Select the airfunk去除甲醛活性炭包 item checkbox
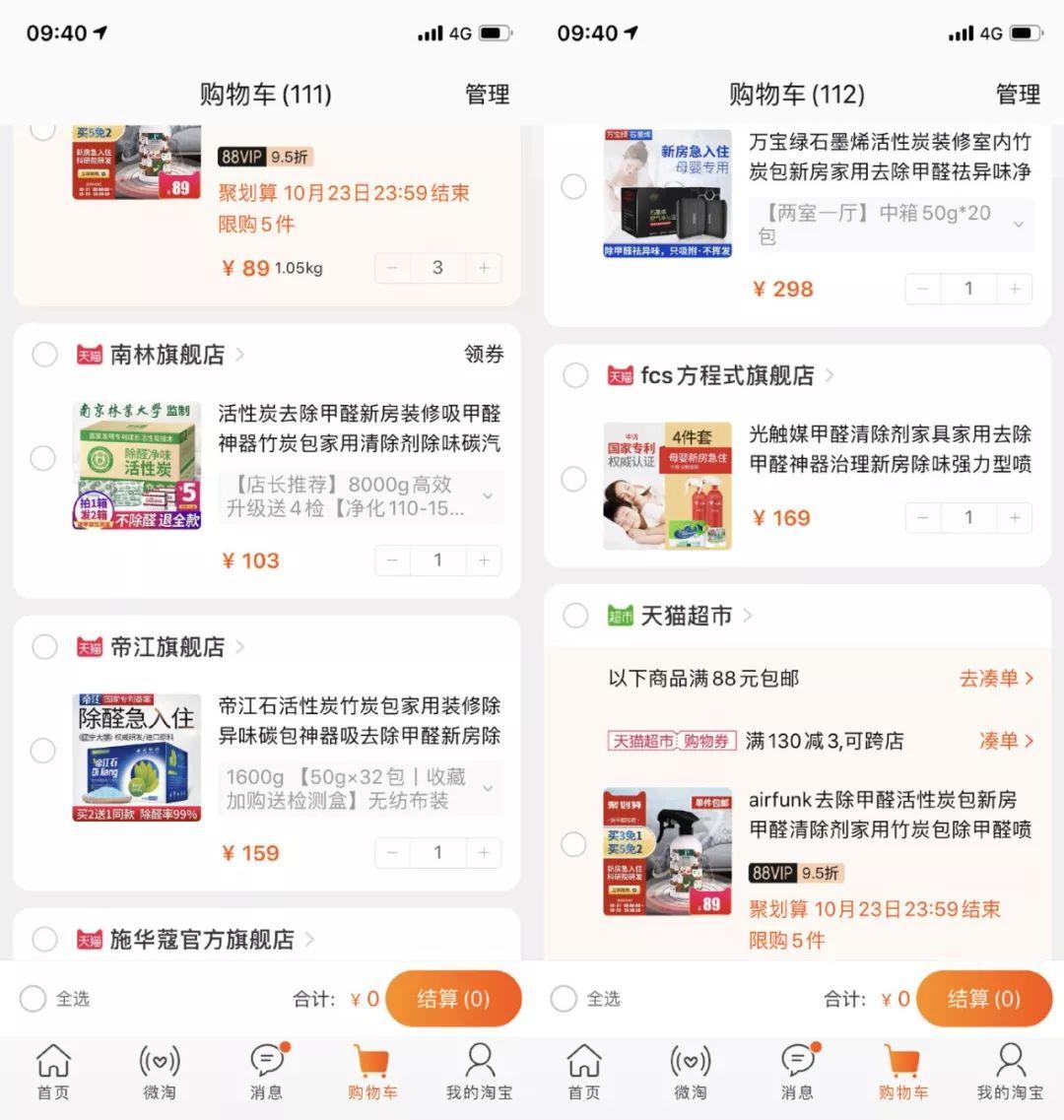Viewport: 1064px width, 1120px height. (574, 844)
